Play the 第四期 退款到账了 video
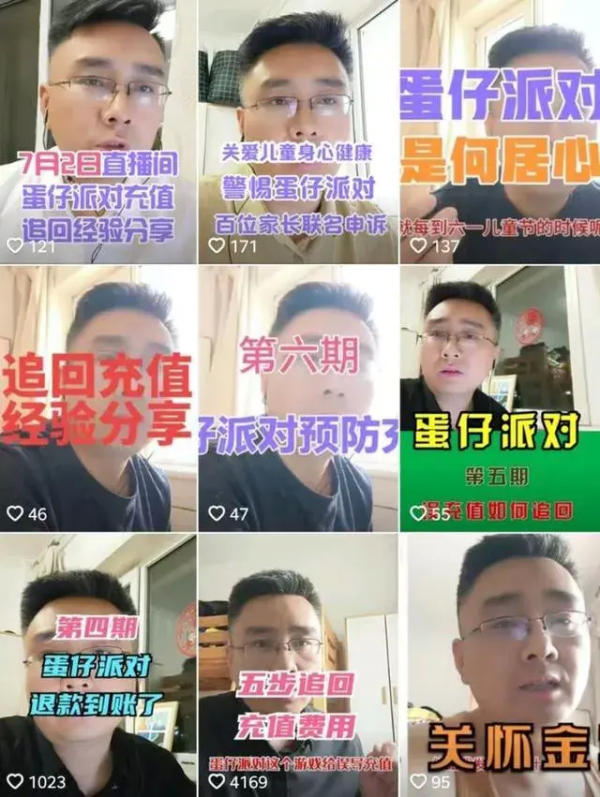 pyautogui.click(x=98, y=665)
